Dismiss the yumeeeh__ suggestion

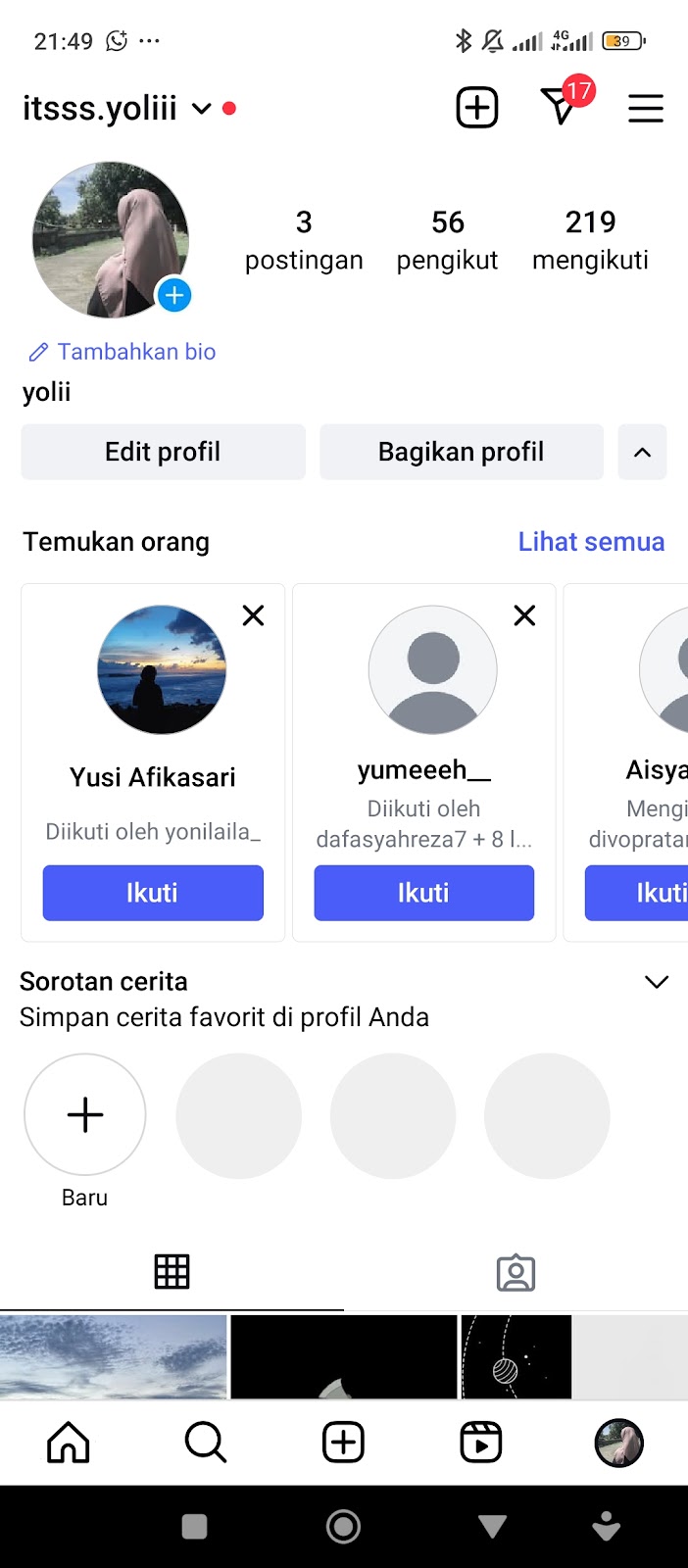525,615
